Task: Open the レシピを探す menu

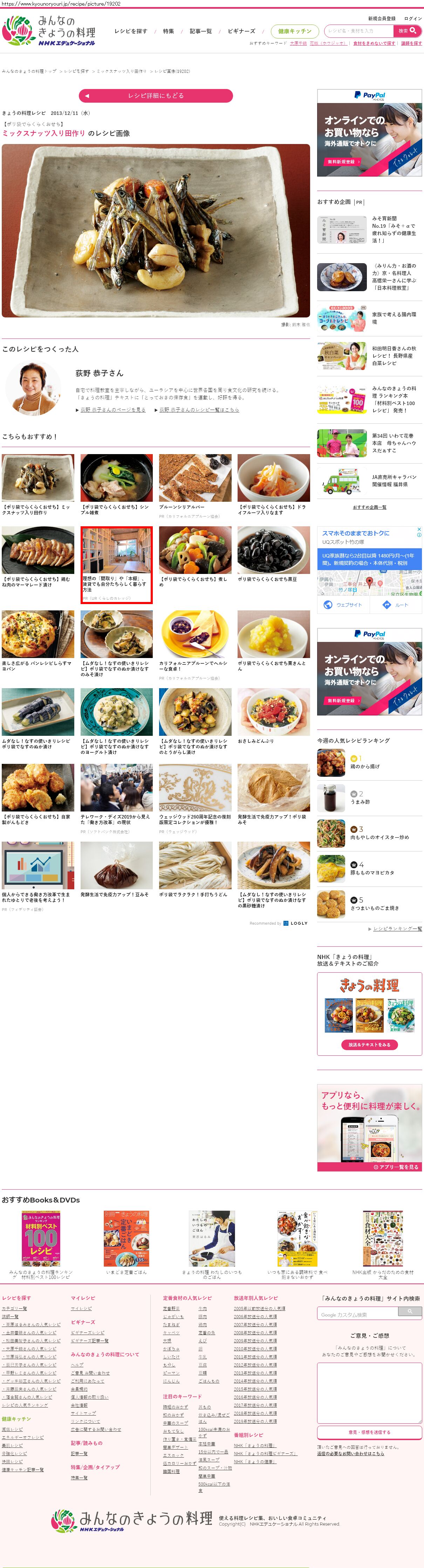Action: point(130,31)
